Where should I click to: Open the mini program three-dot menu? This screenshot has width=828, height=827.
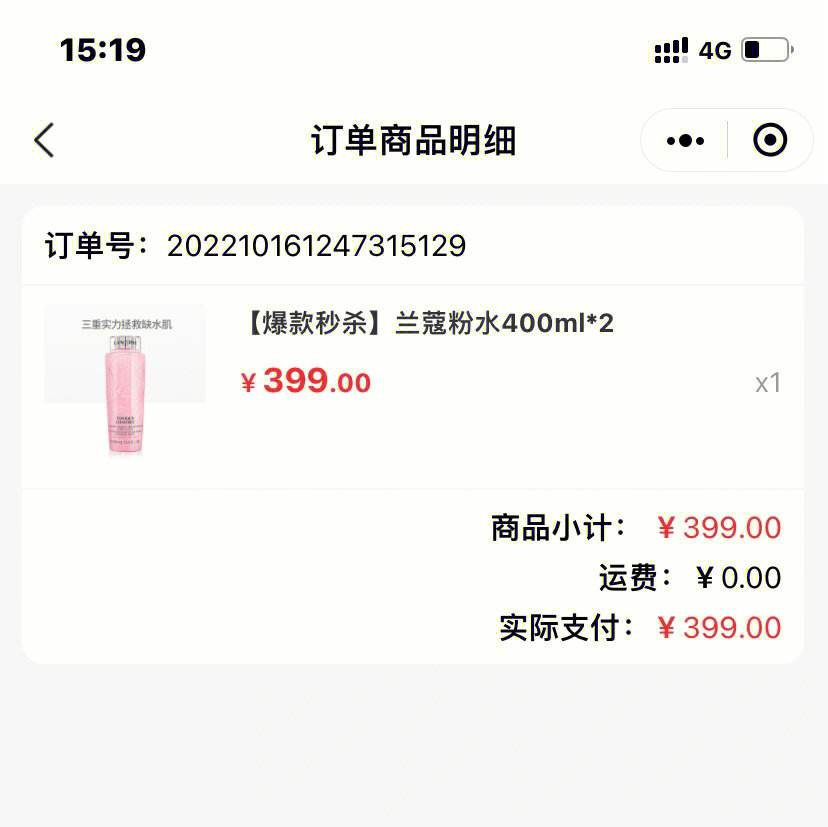click(x=685, y=141)
